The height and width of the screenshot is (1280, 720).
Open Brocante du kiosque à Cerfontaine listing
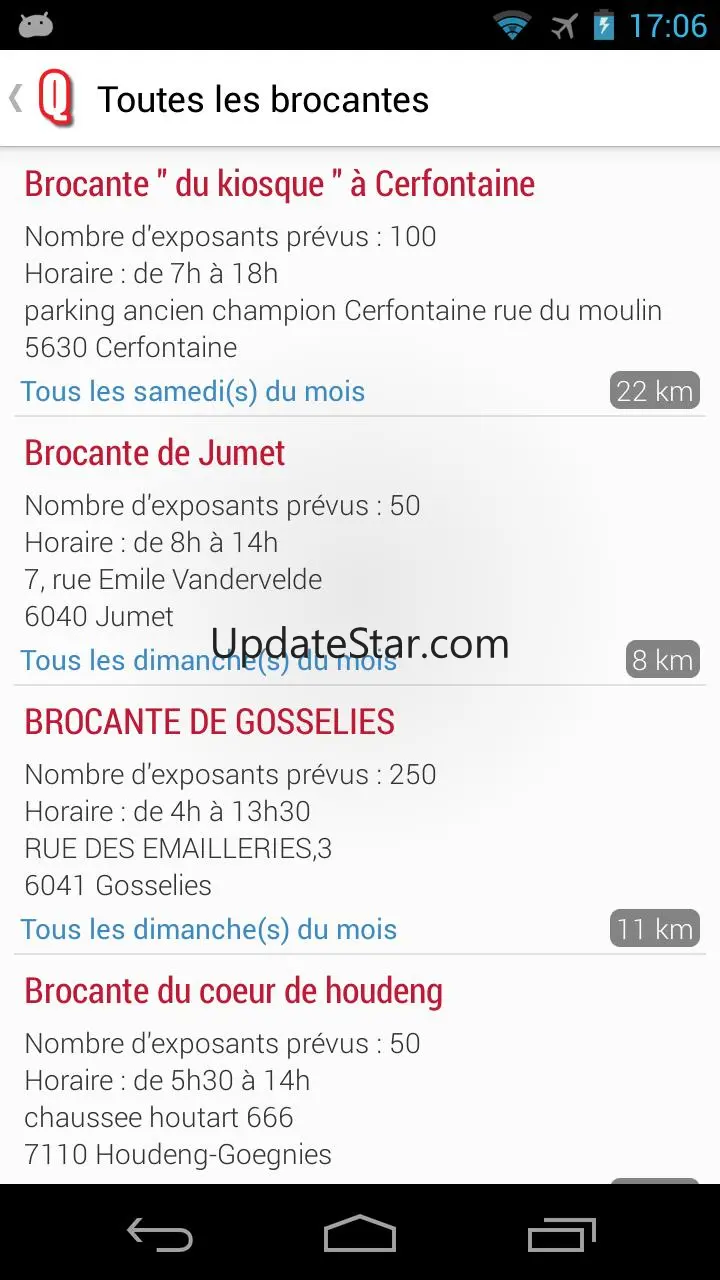(280, 185)
